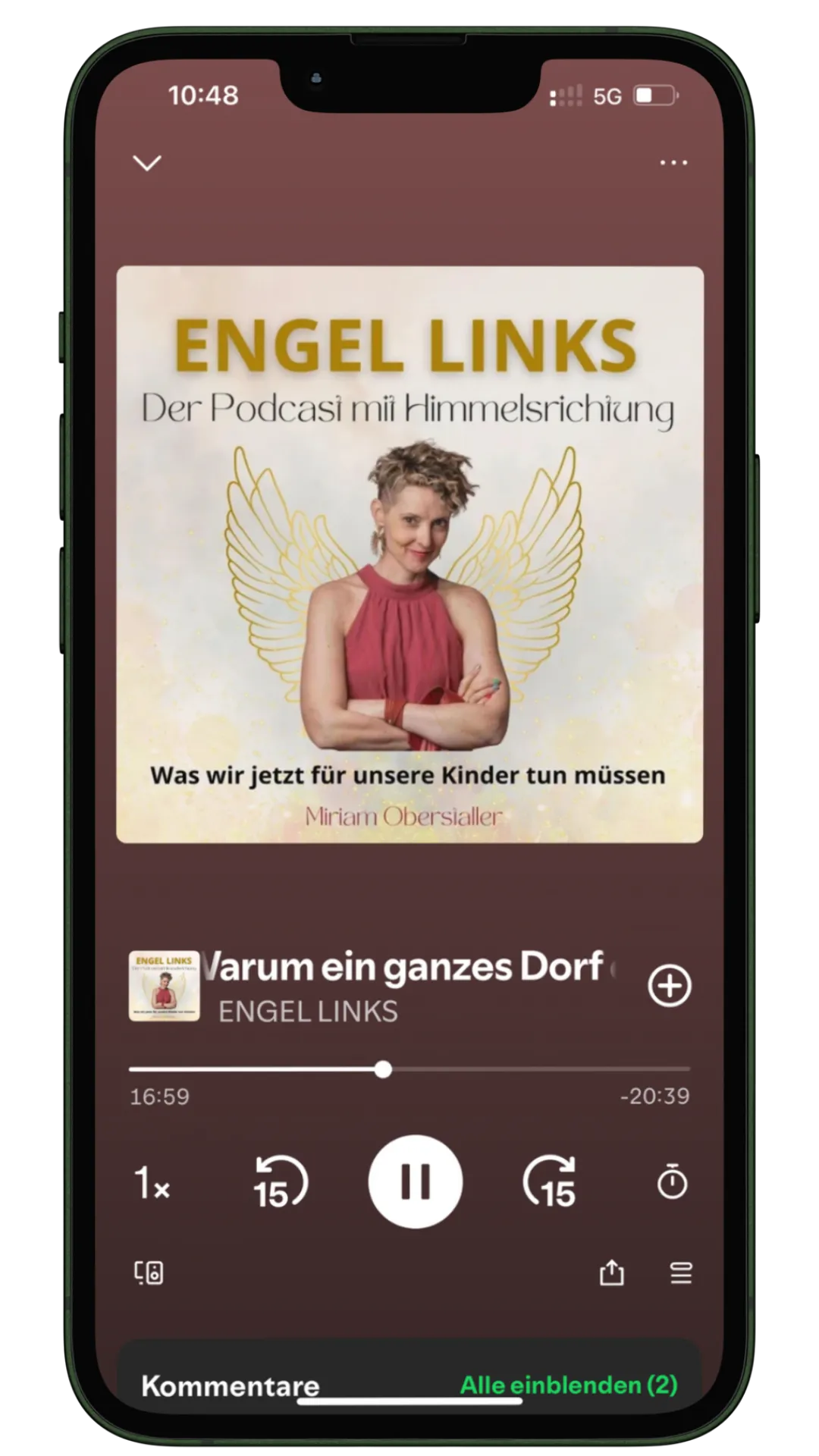Open the playback queue

coord(681,1273)
